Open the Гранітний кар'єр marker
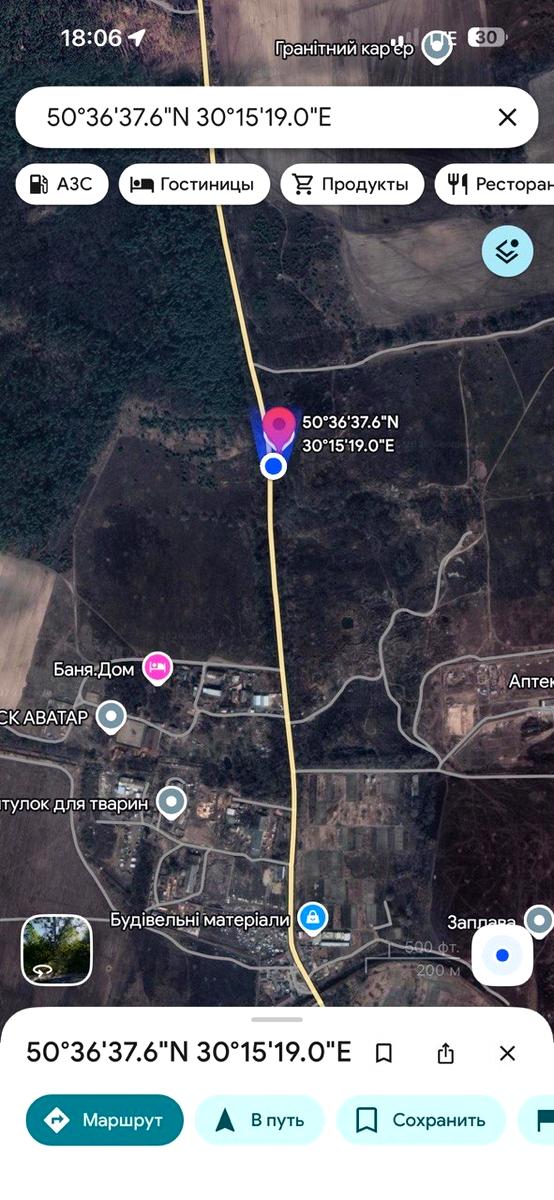Viewport: 554px width, 1200px height. [x=436, y=45]
